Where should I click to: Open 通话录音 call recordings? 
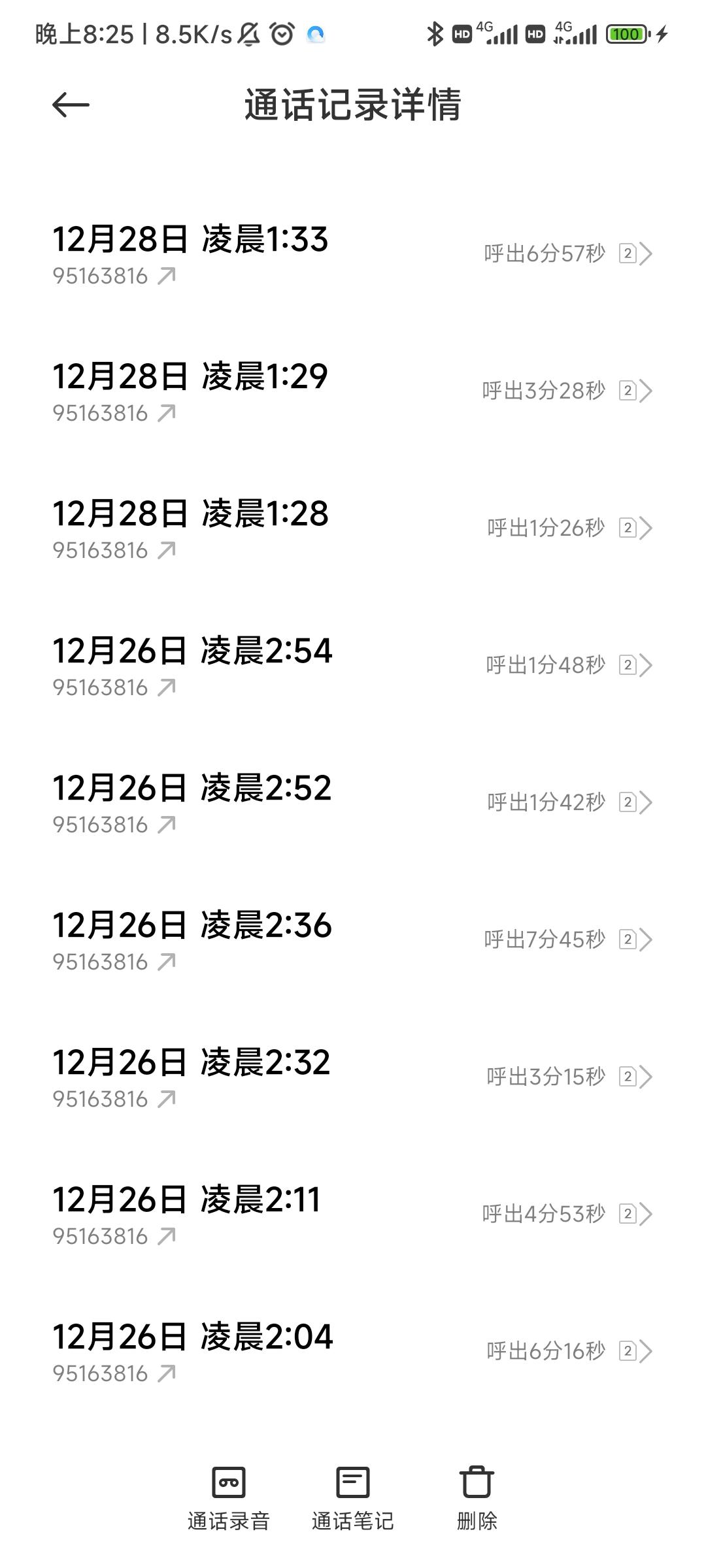coord(229,1497)
